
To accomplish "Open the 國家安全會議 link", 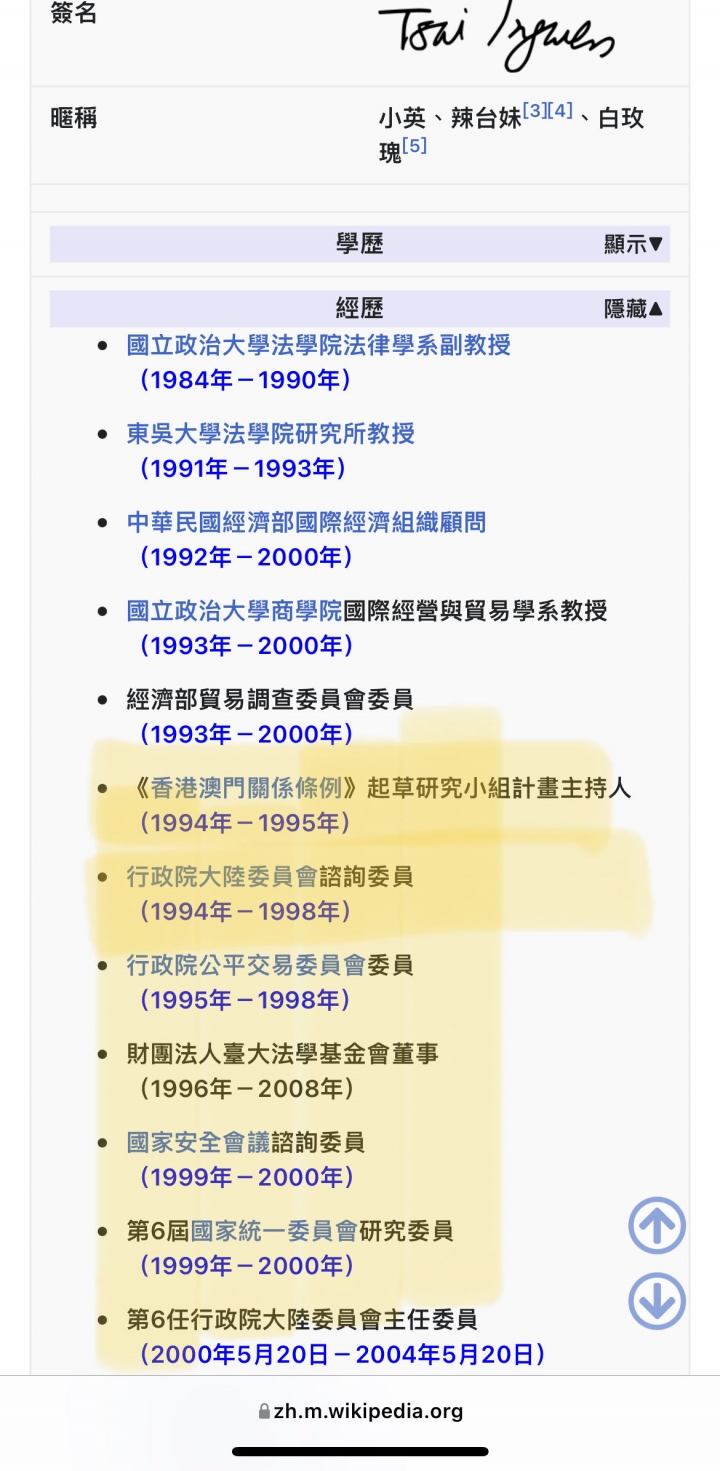I will (x=198, y=1142).
